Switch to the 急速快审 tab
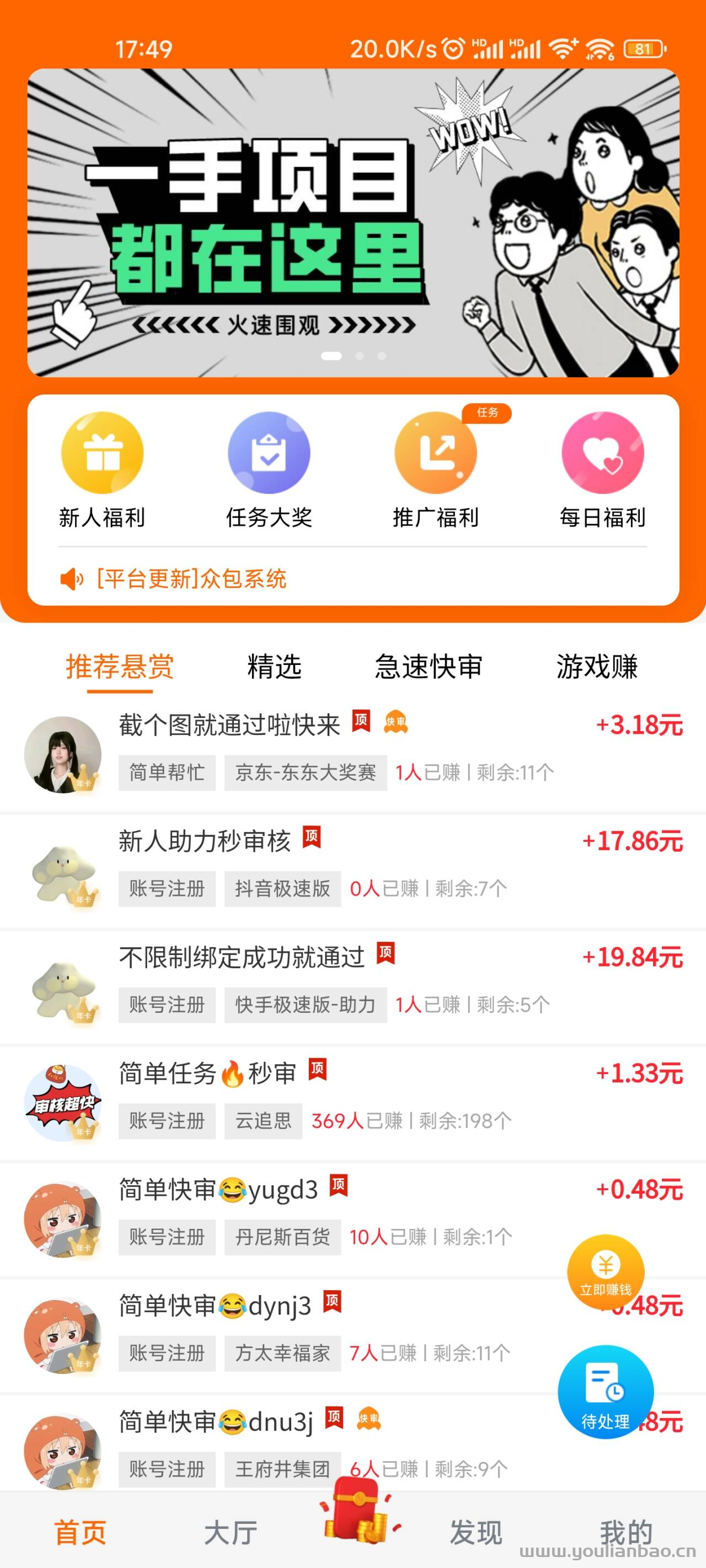Image resolution: width=706 pixels, height=1568 pixels. 428,666
